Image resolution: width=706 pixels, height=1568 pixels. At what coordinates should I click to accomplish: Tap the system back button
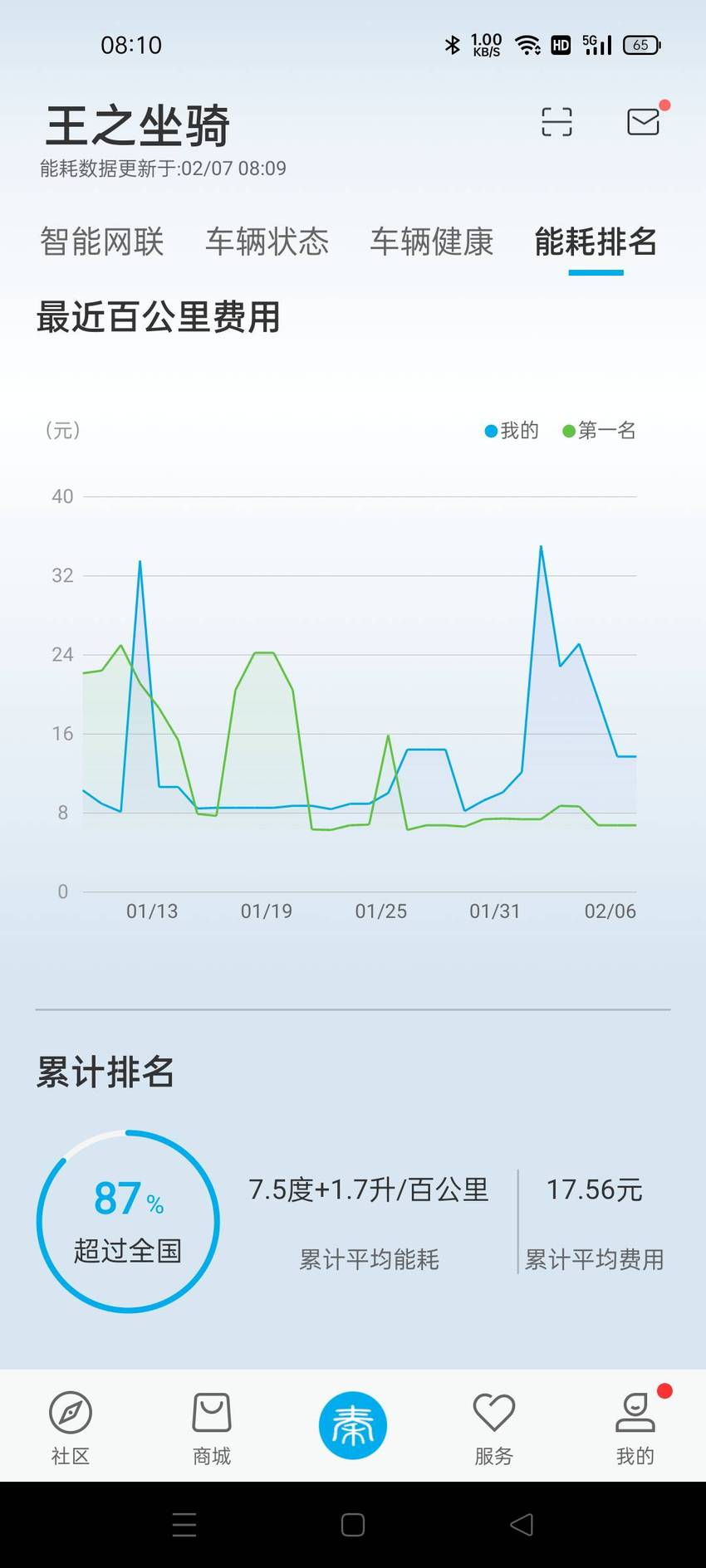tap(522, 1524)
